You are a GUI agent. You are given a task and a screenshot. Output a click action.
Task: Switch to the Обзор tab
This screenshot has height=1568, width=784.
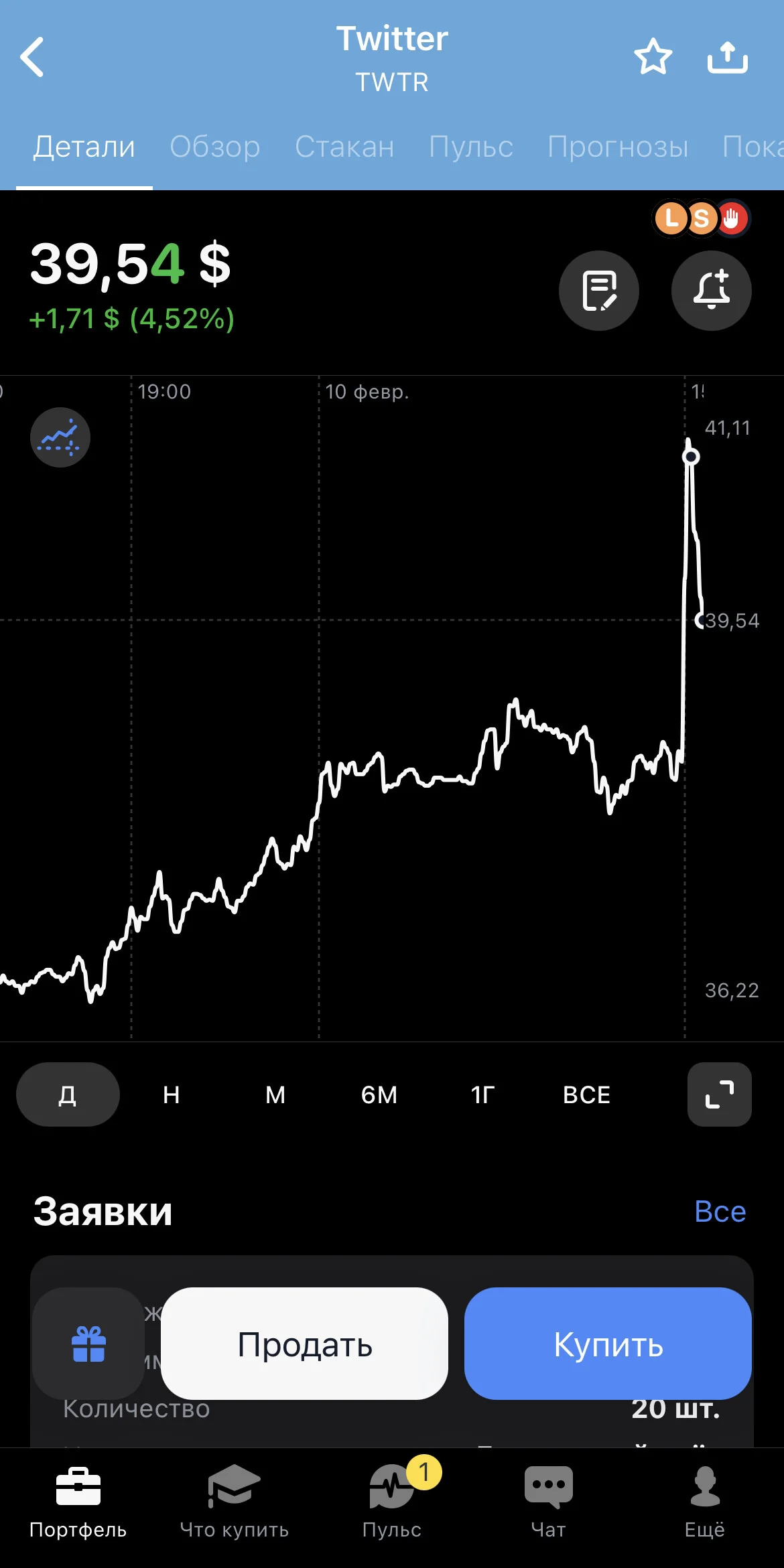[215, 147]
